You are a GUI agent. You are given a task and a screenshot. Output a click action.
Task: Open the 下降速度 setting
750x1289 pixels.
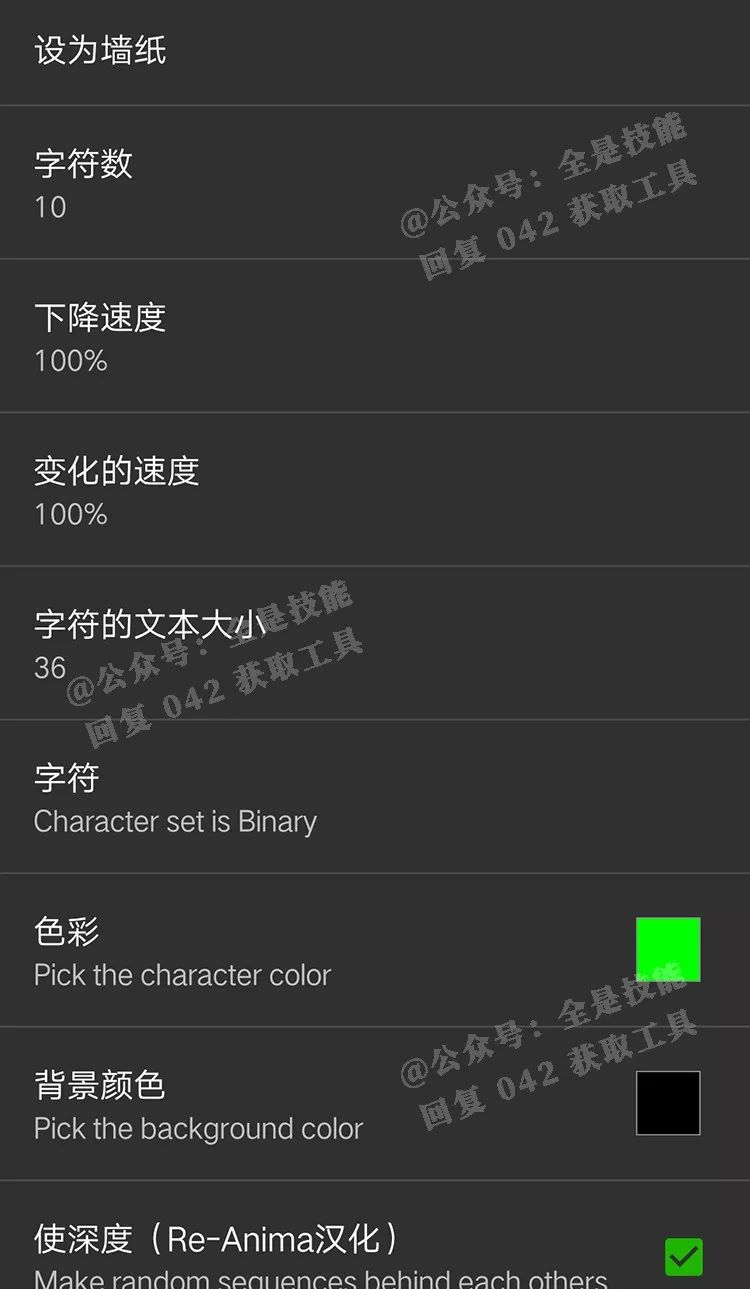(100, 336)
